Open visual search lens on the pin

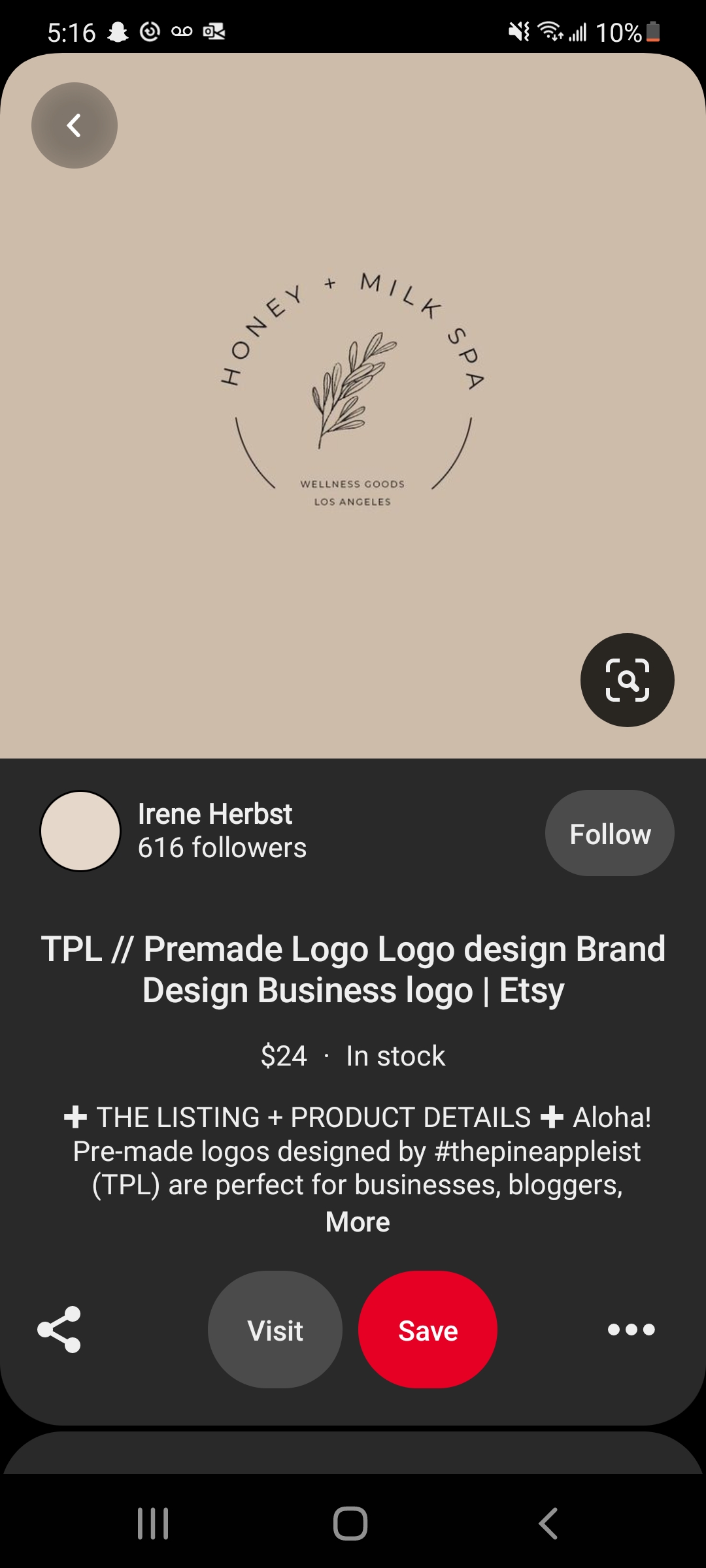627,680
